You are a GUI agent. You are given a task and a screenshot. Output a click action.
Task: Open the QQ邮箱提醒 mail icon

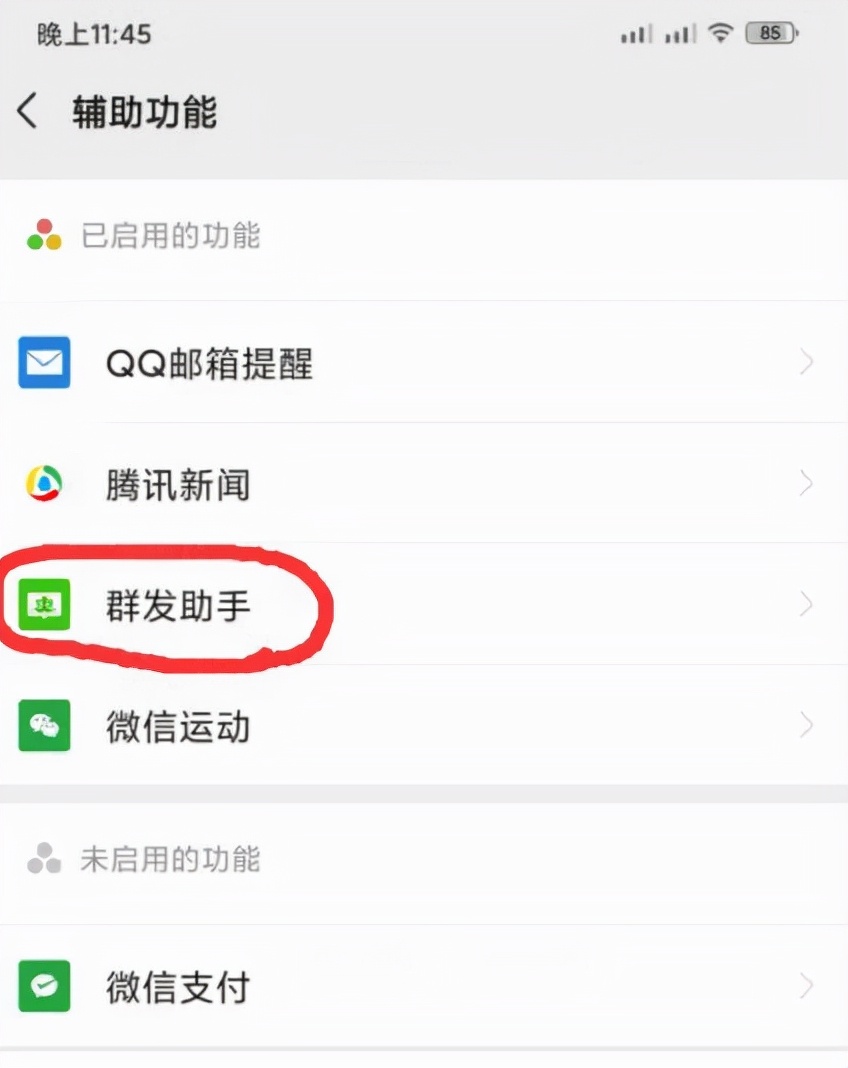pyautogui.click(x=43, y=363)
